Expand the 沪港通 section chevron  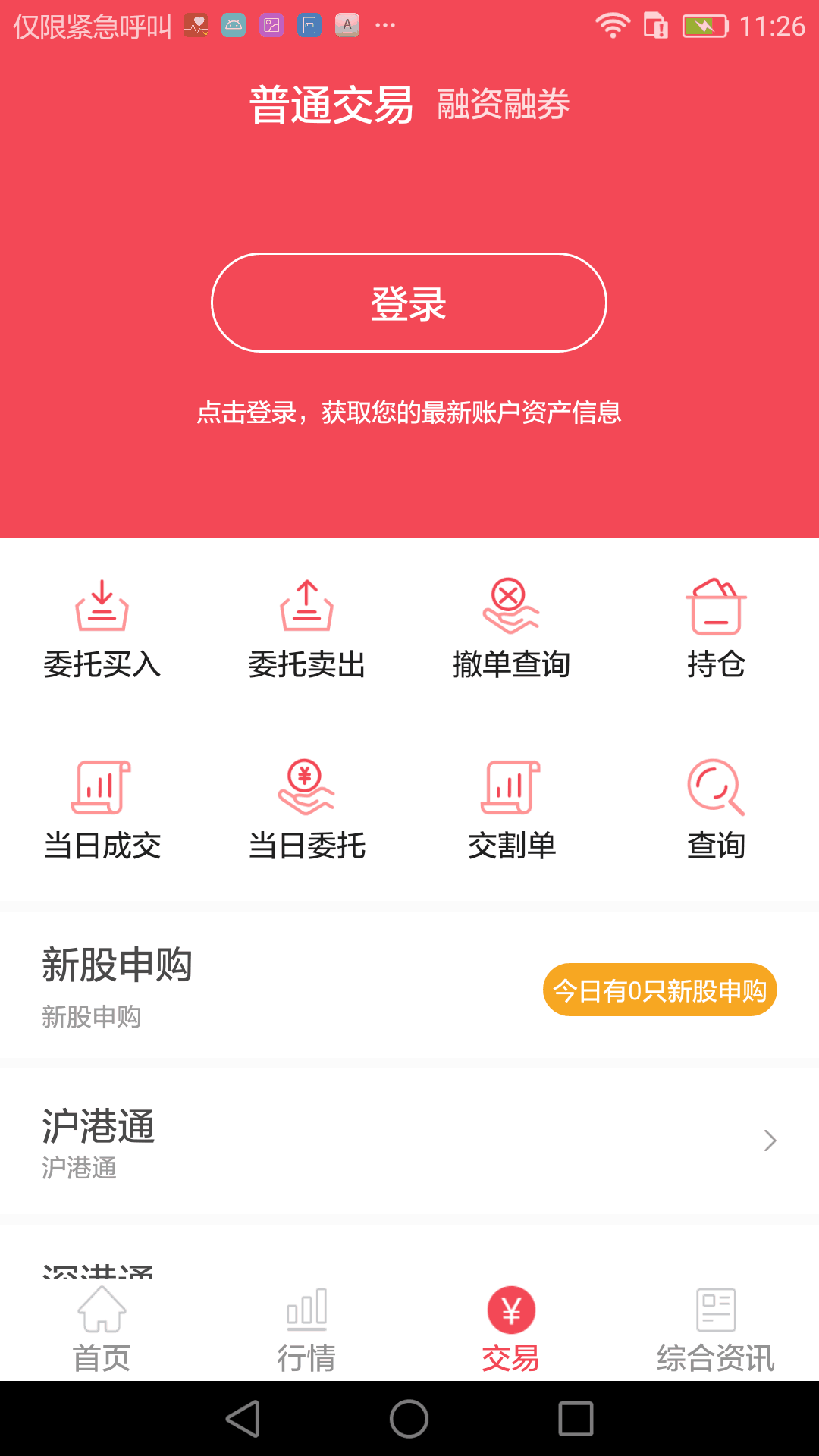pyautogui.click(x=770, y=1141)
